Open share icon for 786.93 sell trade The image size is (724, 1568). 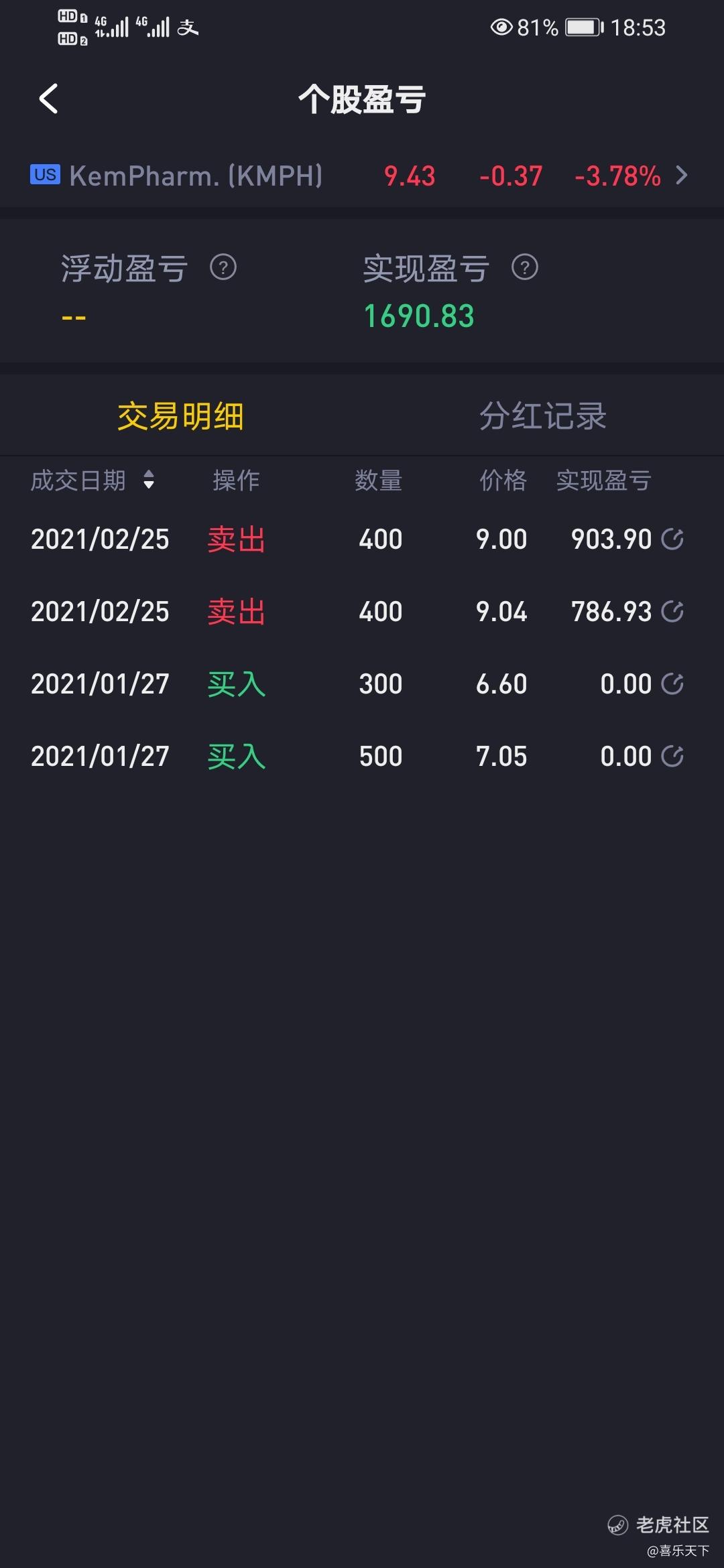point(672,611)
